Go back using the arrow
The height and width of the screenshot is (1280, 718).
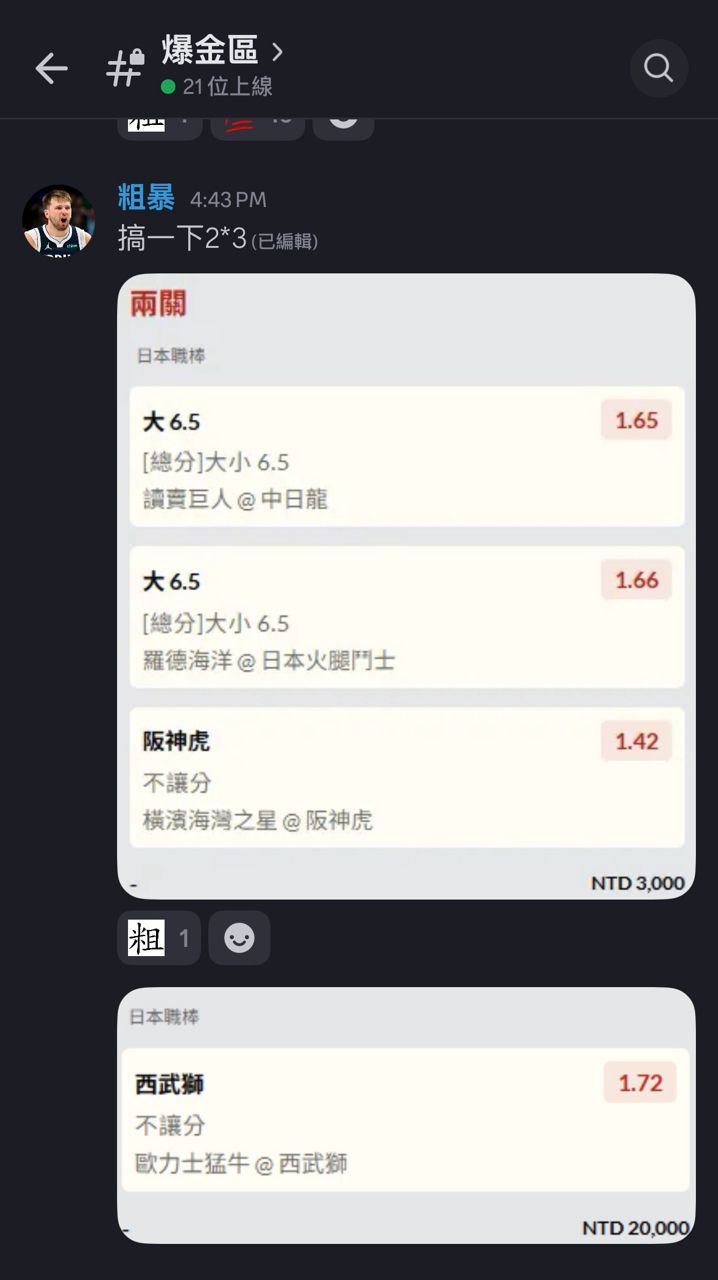(51, 68)
